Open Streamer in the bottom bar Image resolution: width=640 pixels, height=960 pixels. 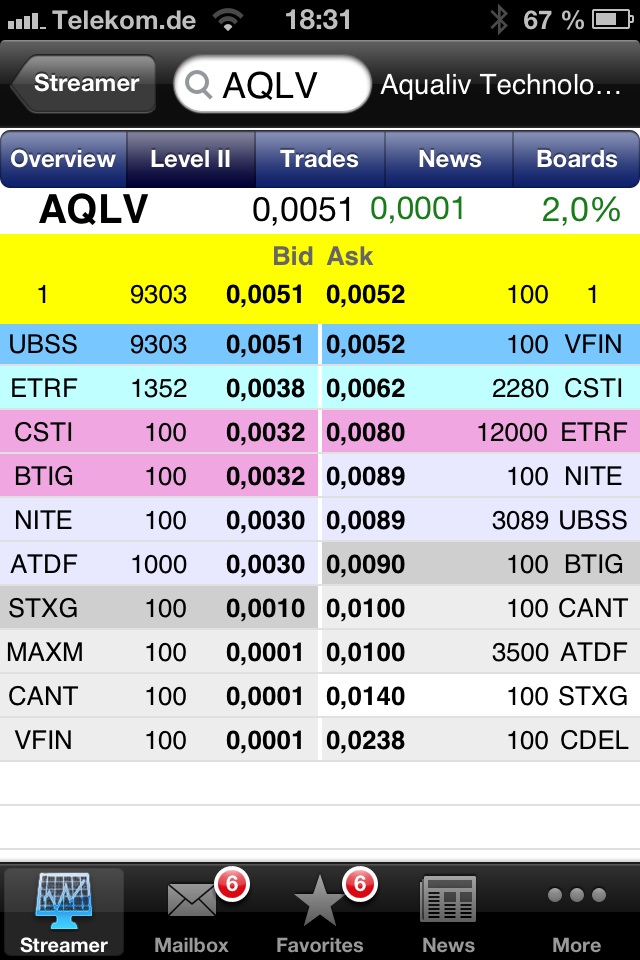click(x=64, y=912)
